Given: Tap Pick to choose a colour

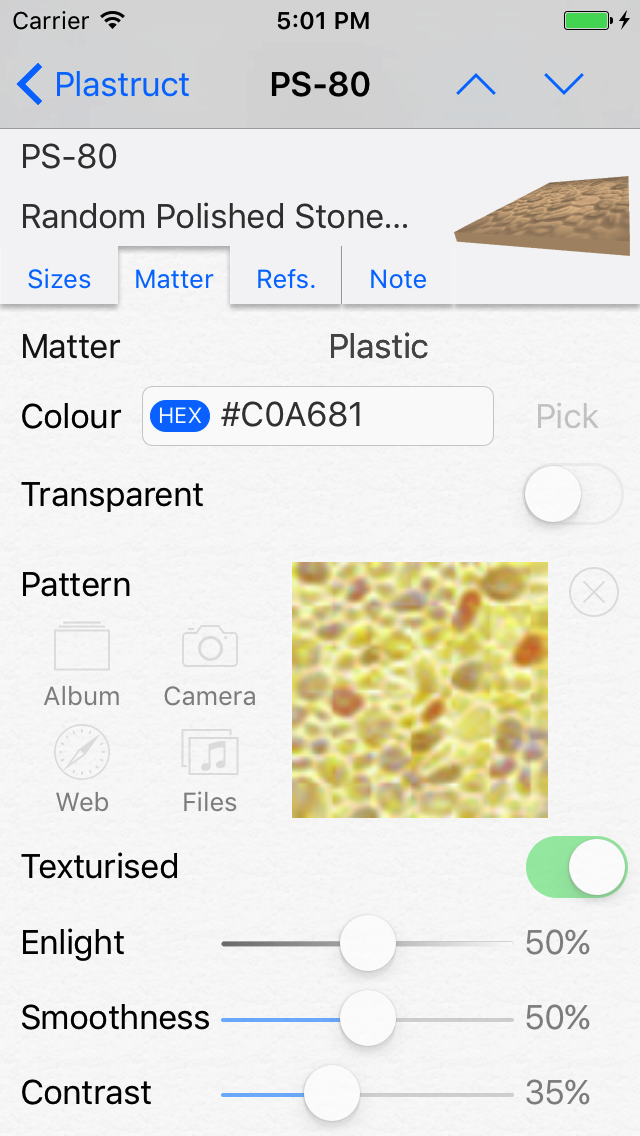Looking at the screenshot, I should coord(567,416).
